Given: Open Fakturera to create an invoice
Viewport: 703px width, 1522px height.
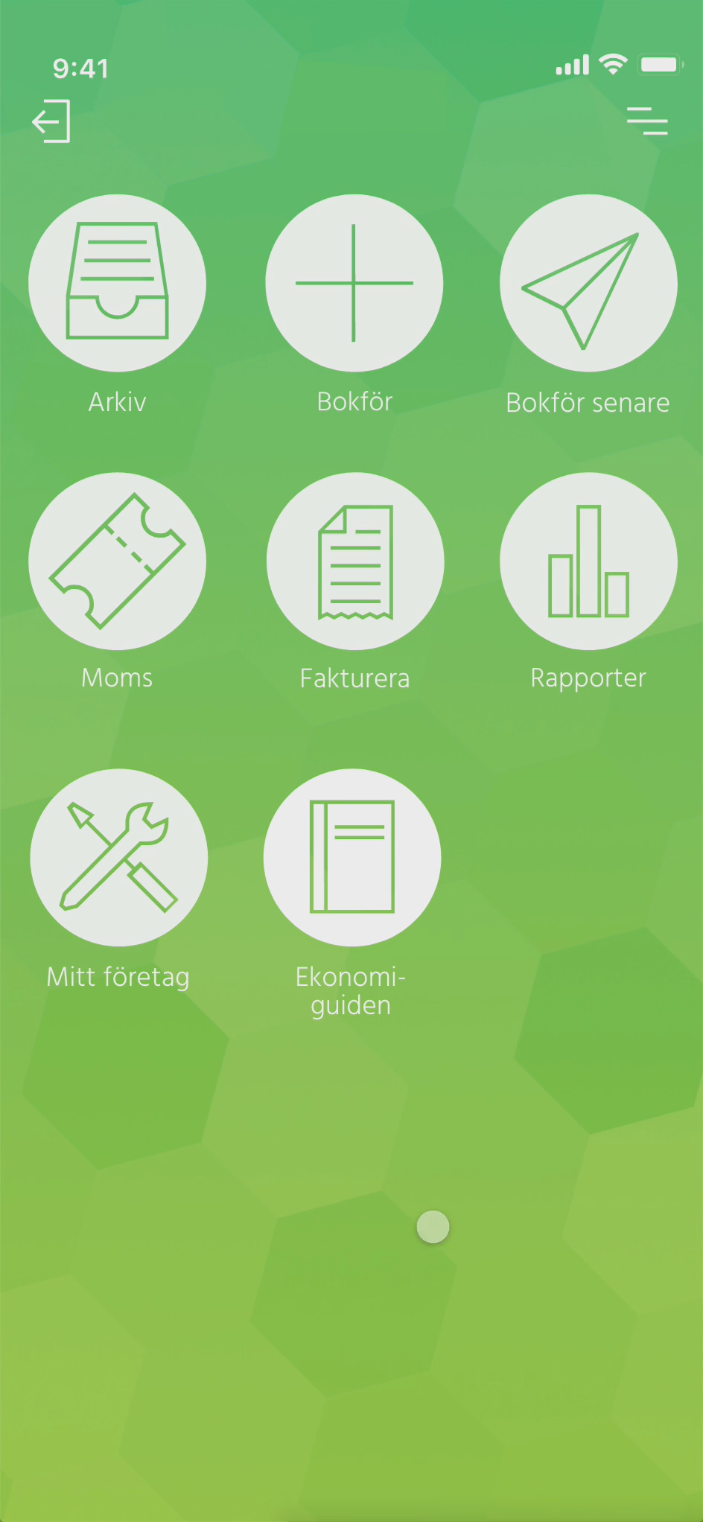Looking at the screenshot, I should coord(354,561).
